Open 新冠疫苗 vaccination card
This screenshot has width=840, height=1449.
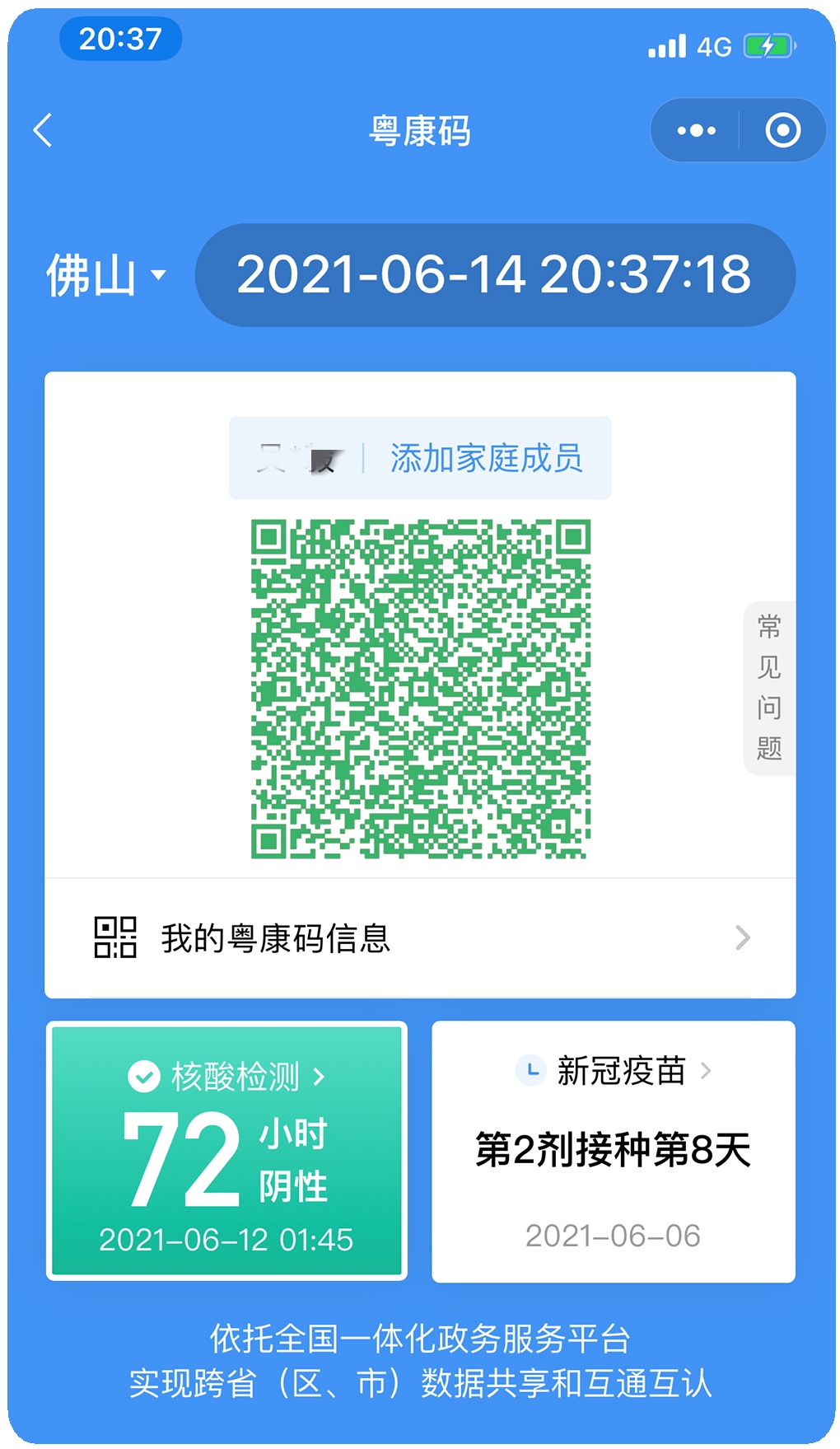[613, 1151]
